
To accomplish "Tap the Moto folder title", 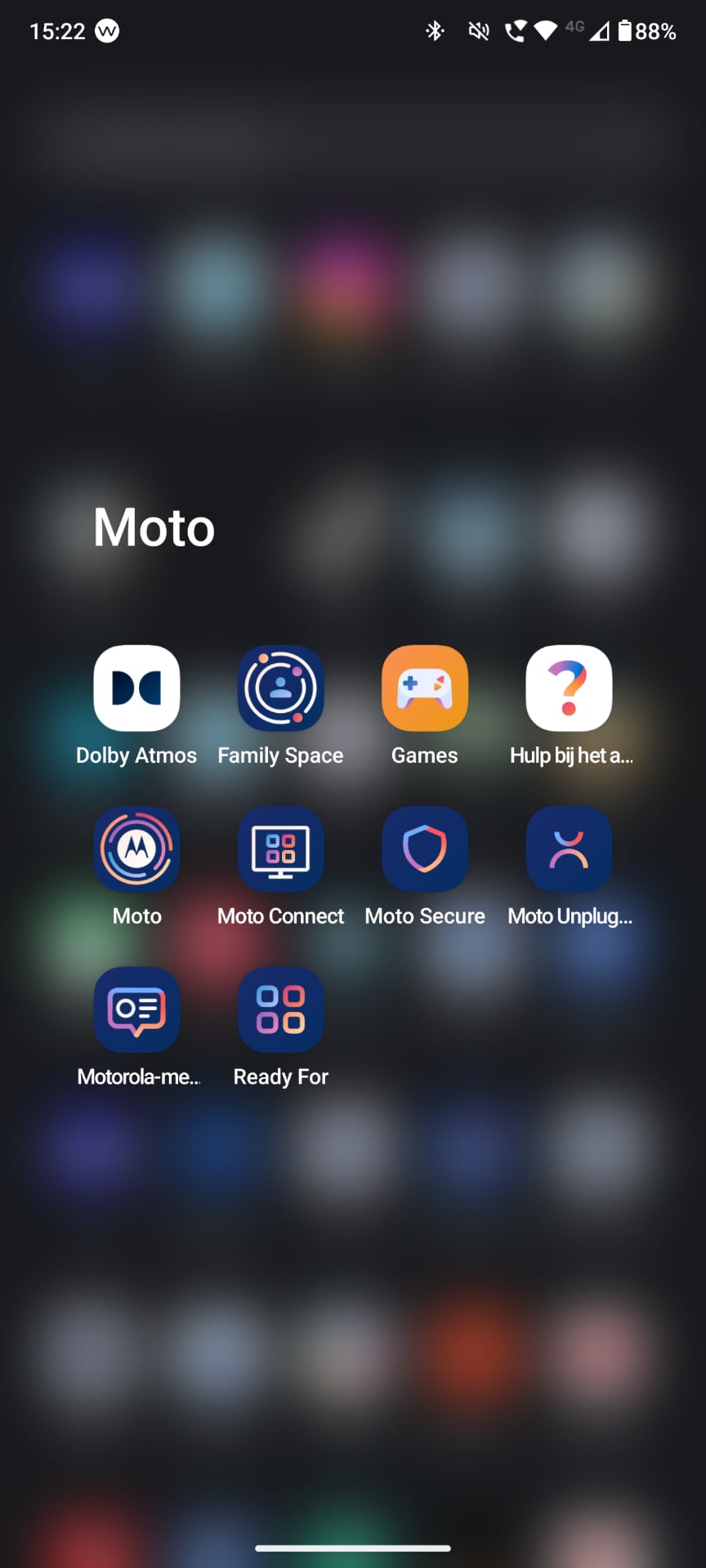I will tap(154, 528).
